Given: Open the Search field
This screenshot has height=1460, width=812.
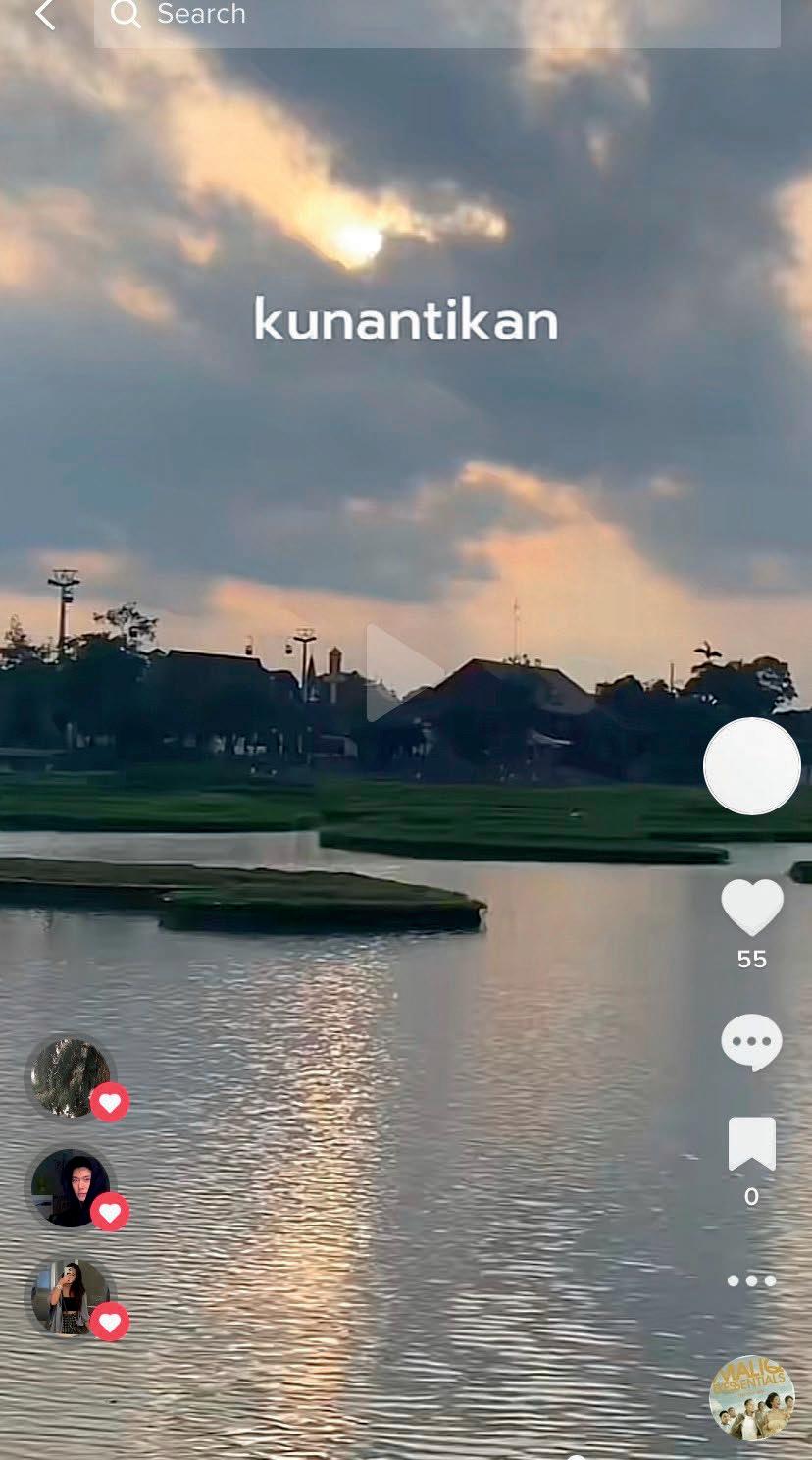Looking at the screenshot, I should point(436,17).
